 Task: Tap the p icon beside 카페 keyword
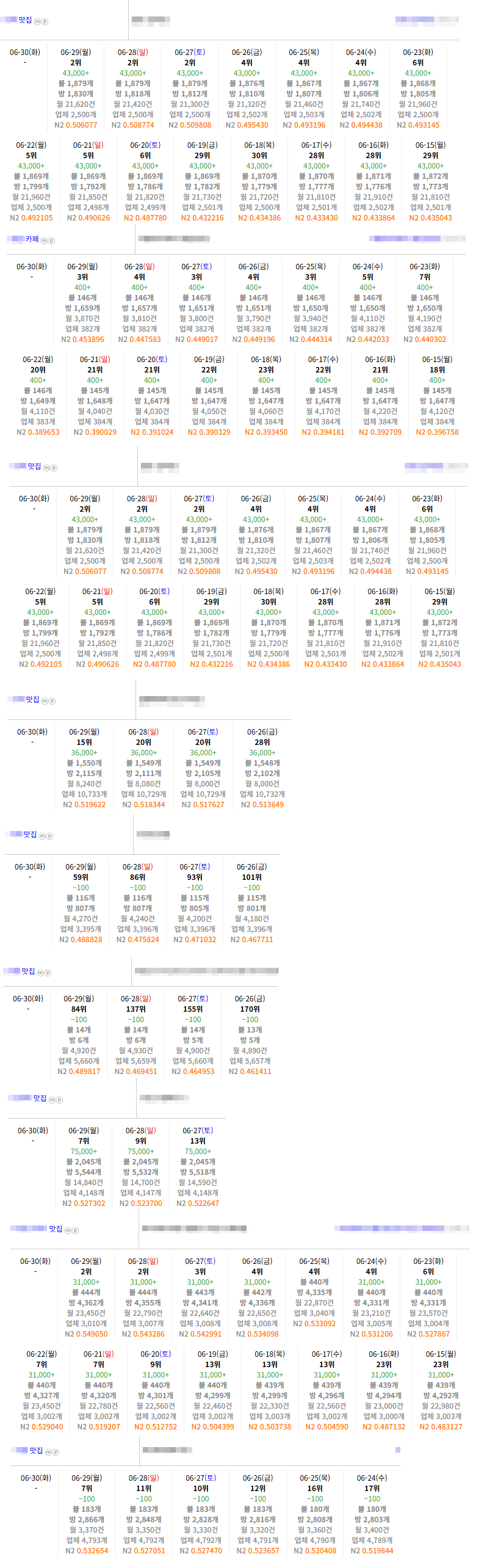[x=51, y=241]
